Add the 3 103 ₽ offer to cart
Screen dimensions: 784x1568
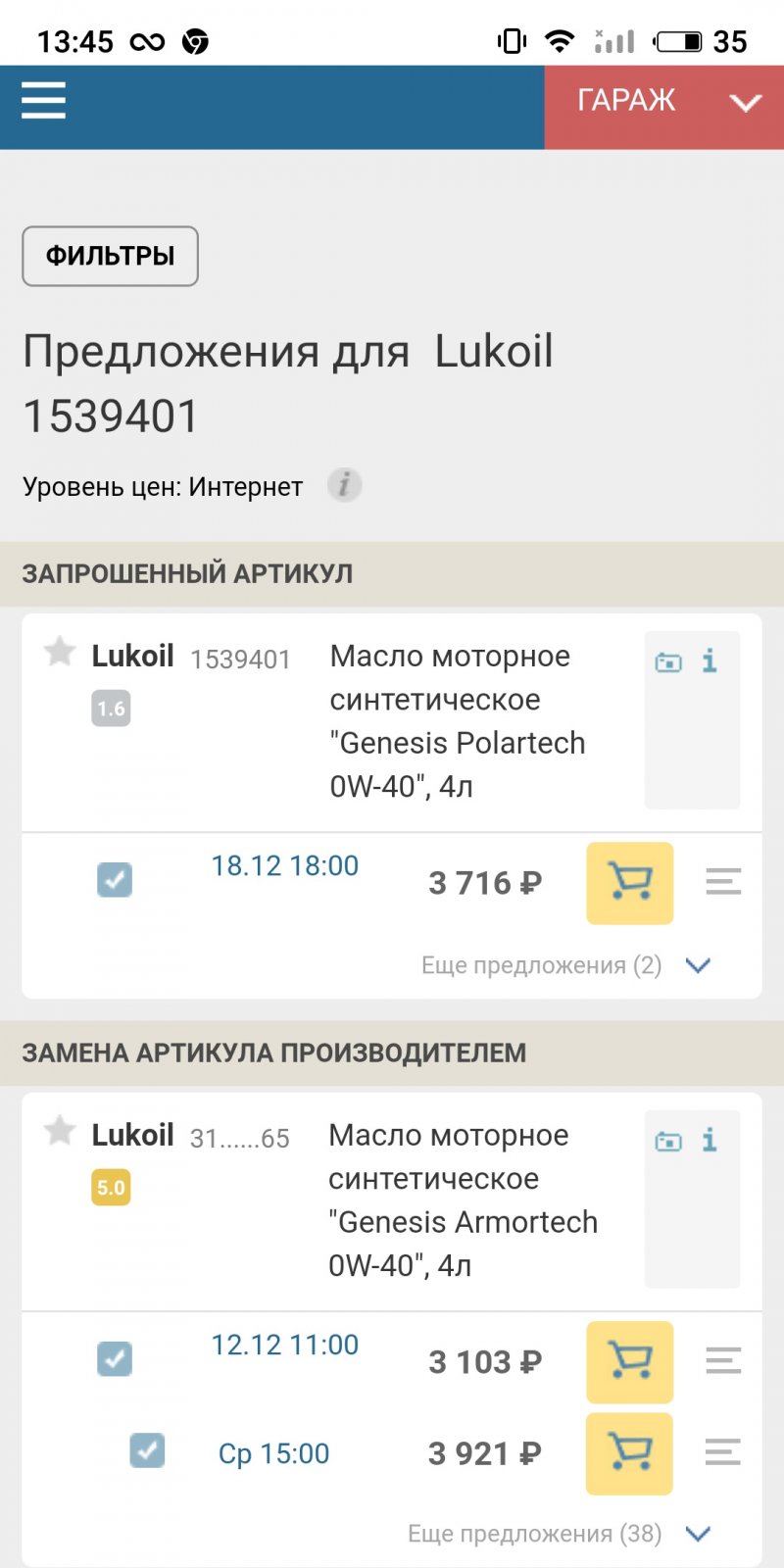click(630, 1362)
